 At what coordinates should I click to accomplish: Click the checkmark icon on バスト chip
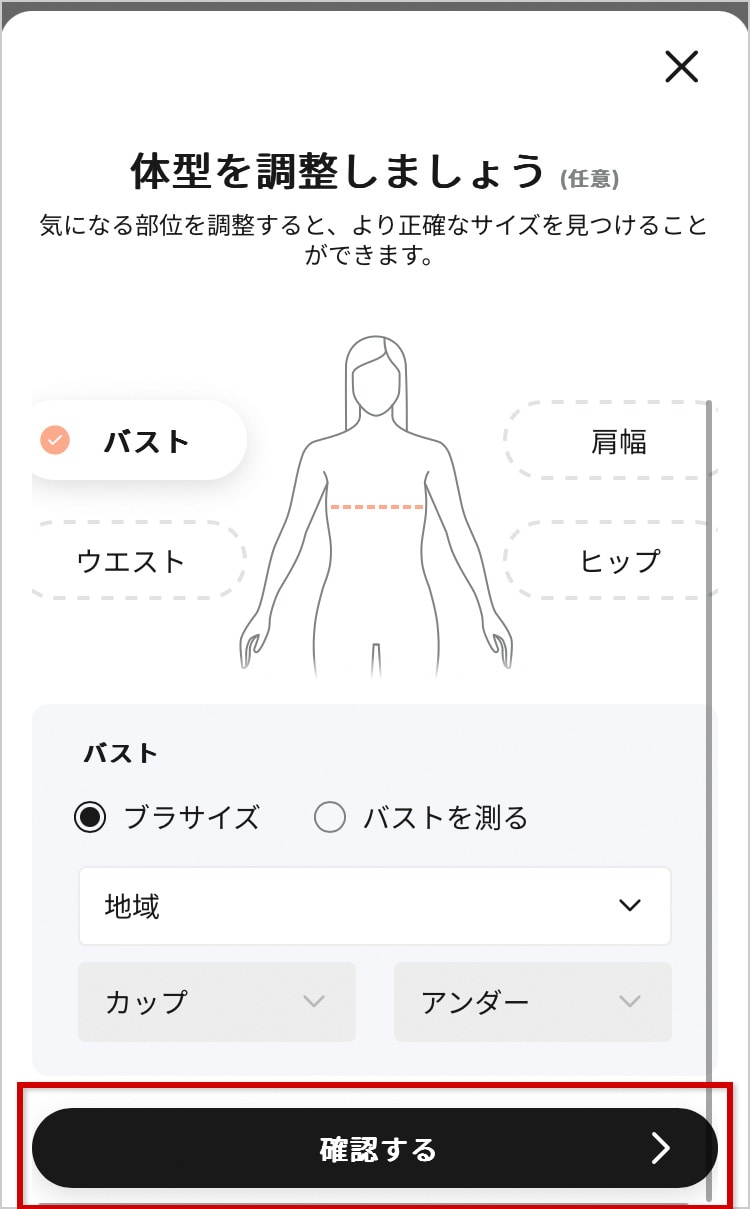(56, 440)
